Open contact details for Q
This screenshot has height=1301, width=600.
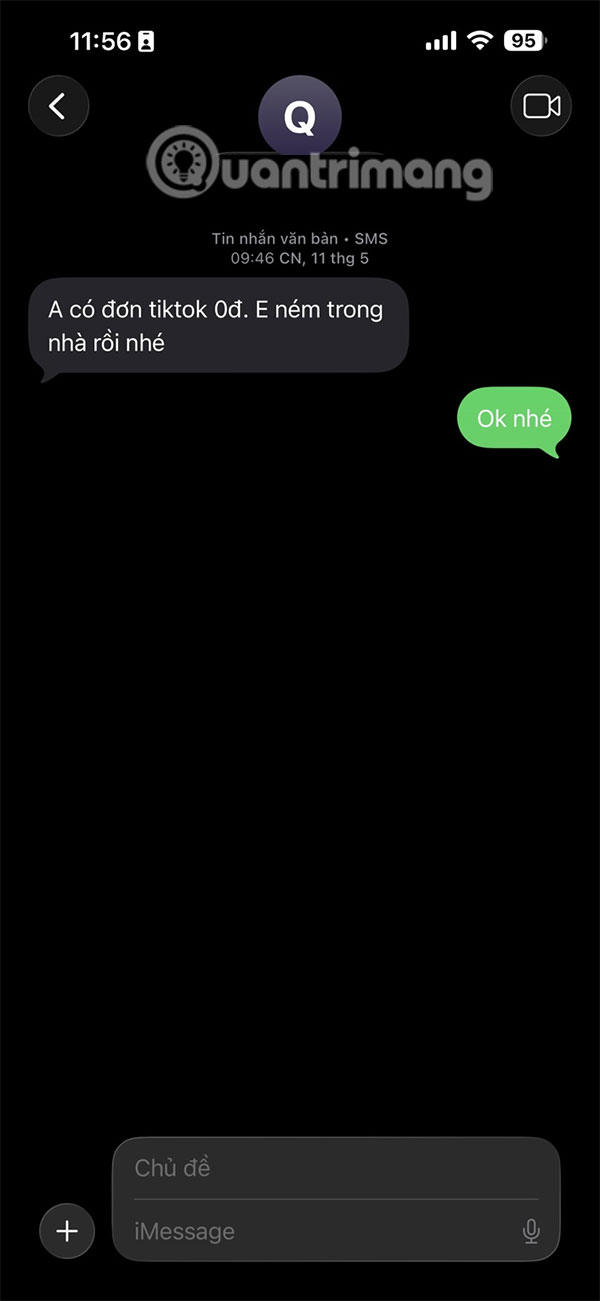tap(299, 118)
